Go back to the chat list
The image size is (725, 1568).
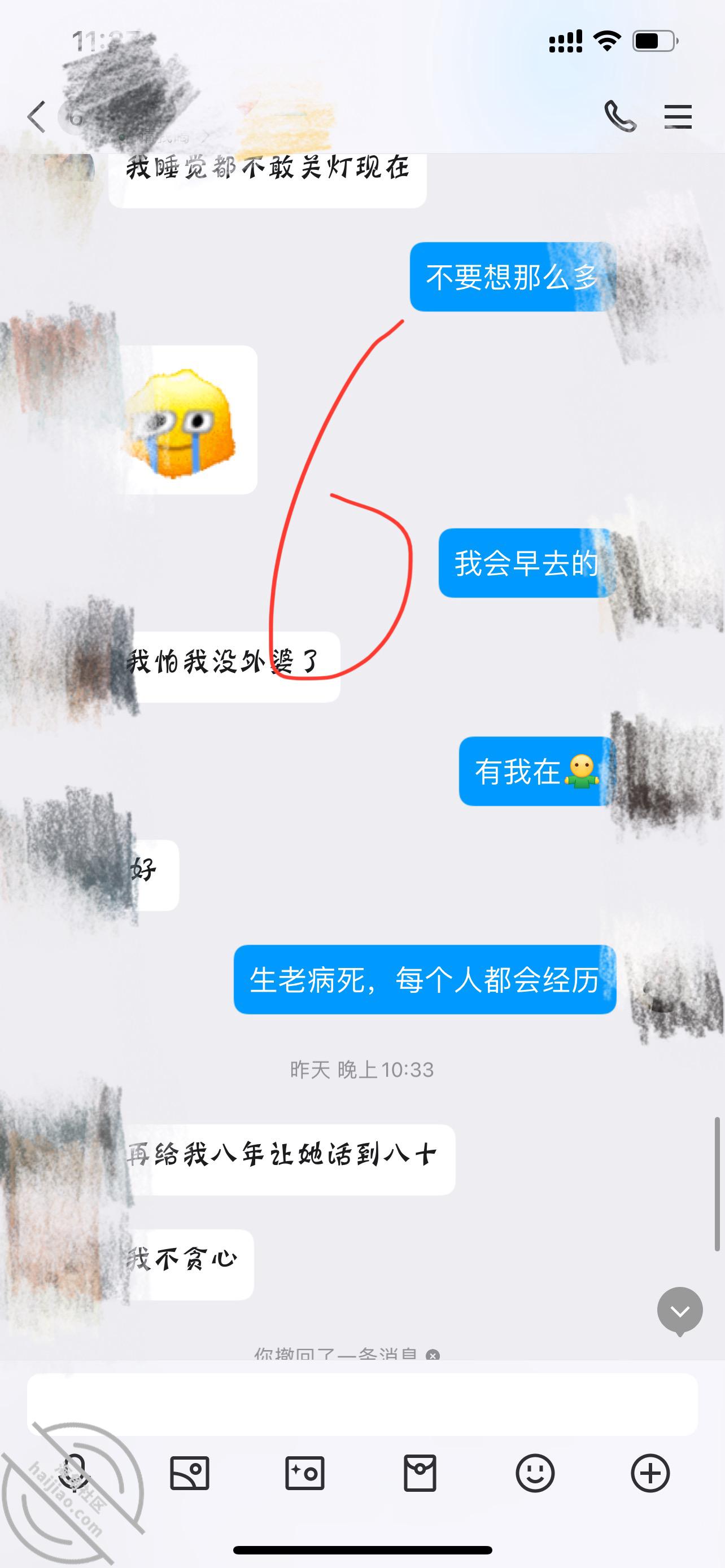point(37,116)
